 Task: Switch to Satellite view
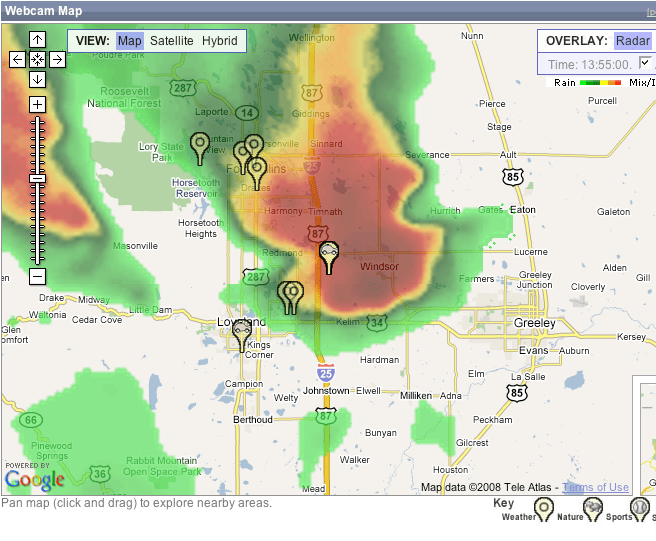pos(172,41)
